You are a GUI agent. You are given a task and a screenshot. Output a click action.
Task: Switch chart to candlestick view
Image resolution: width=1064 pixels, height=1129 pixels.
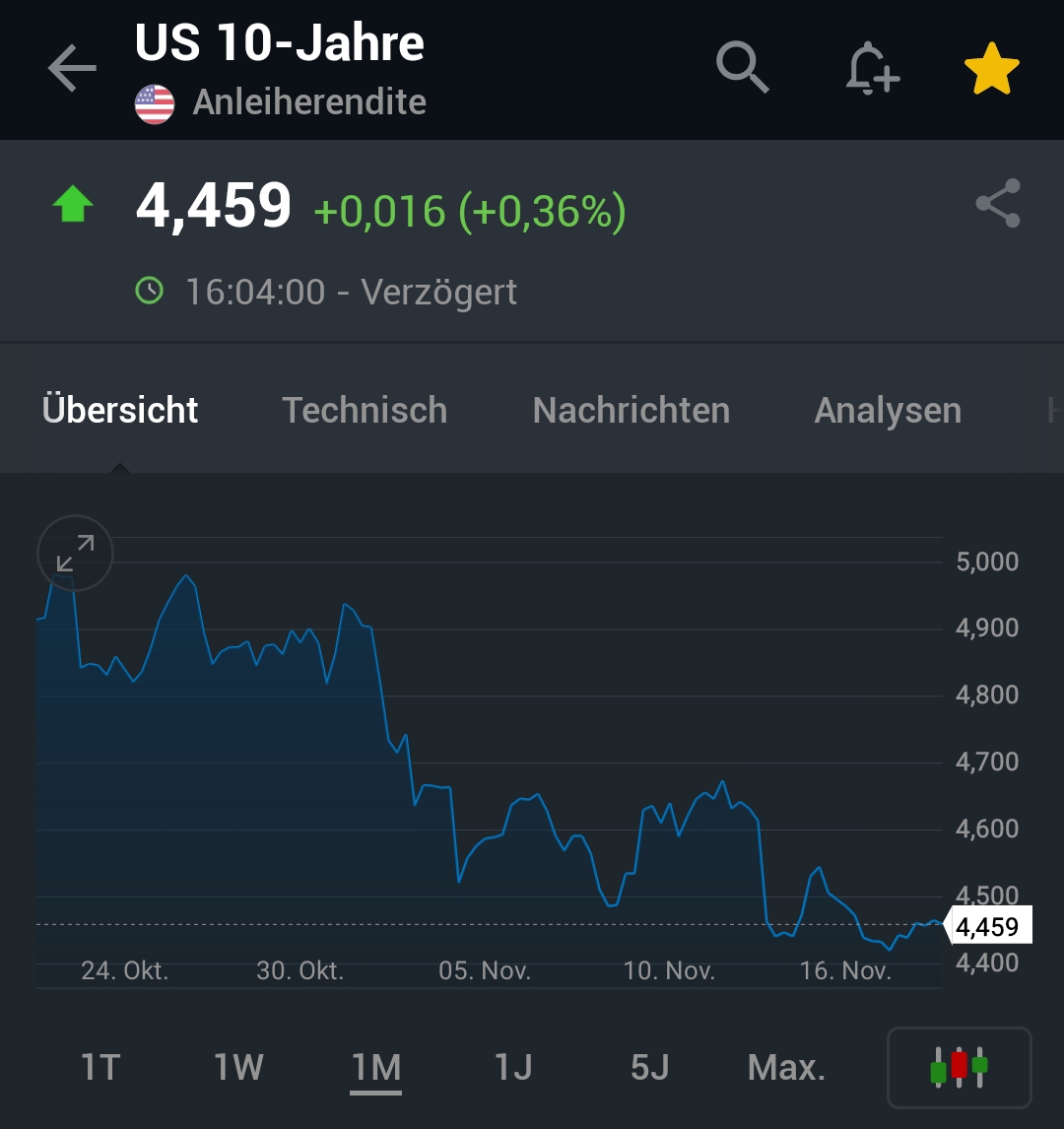[x=960, y=1067]
